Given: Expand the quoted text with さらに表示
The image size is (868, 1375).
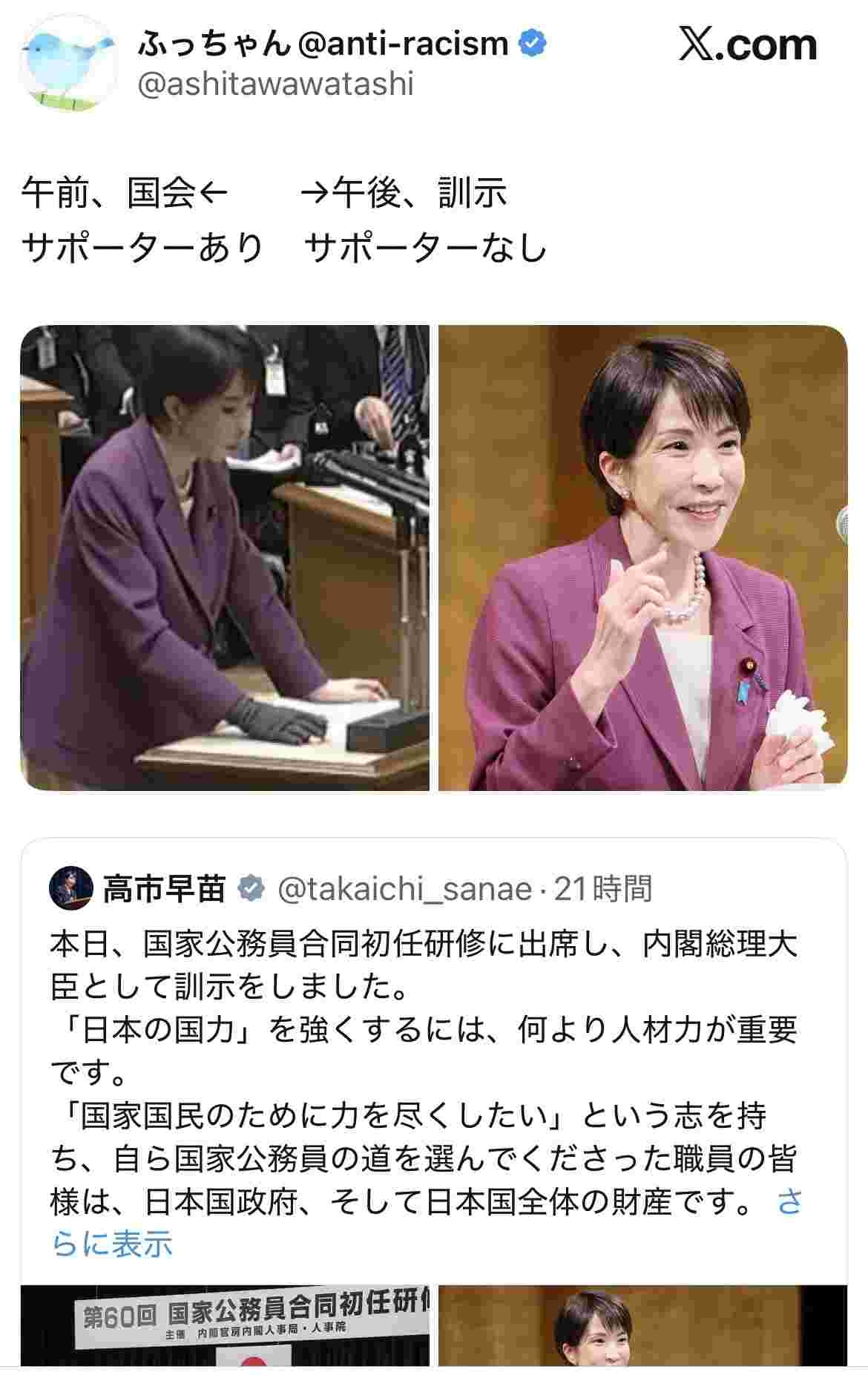Looking at the screenshot, I should pos(111,1244).
